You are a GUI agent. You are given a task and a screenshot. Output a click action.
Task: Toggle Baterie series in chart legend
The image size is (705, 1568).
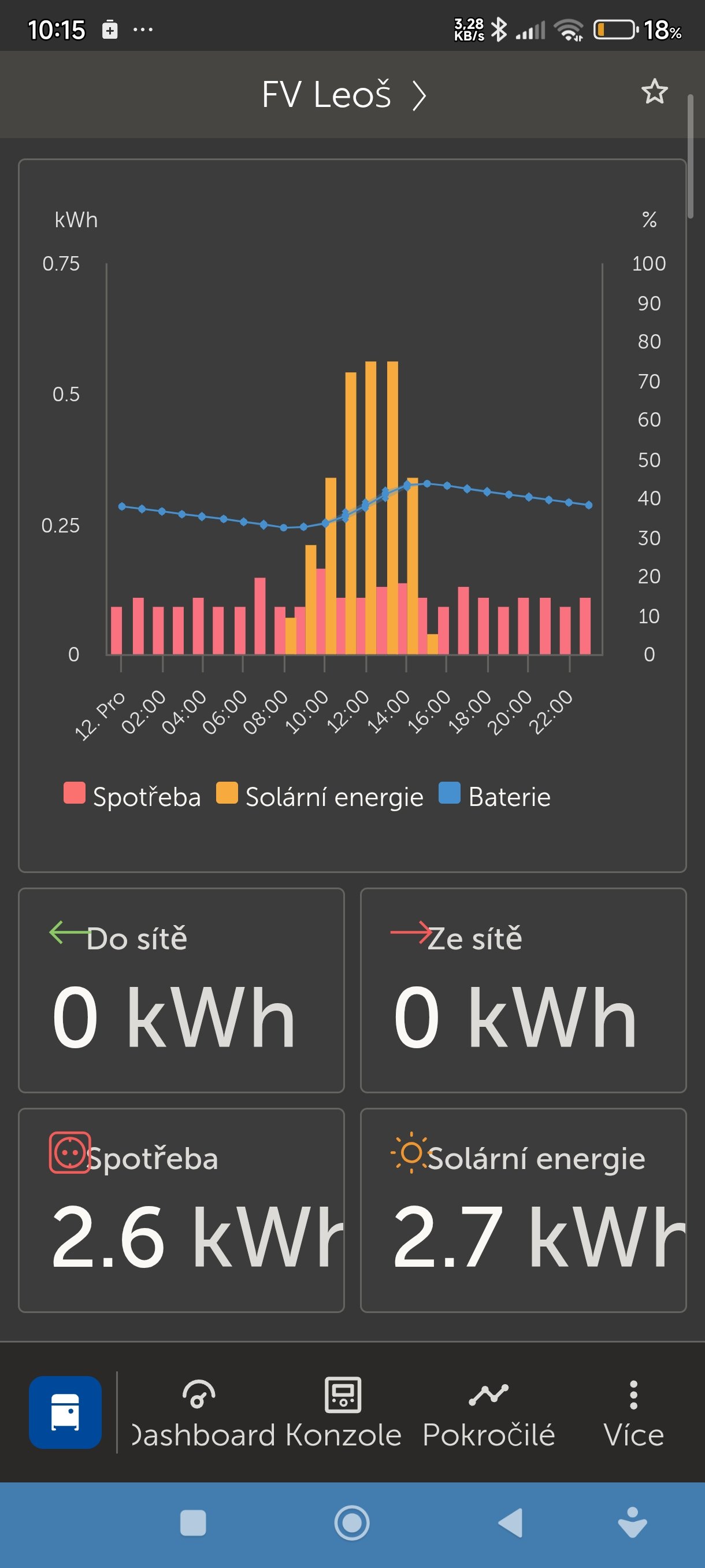click(495, 796)
